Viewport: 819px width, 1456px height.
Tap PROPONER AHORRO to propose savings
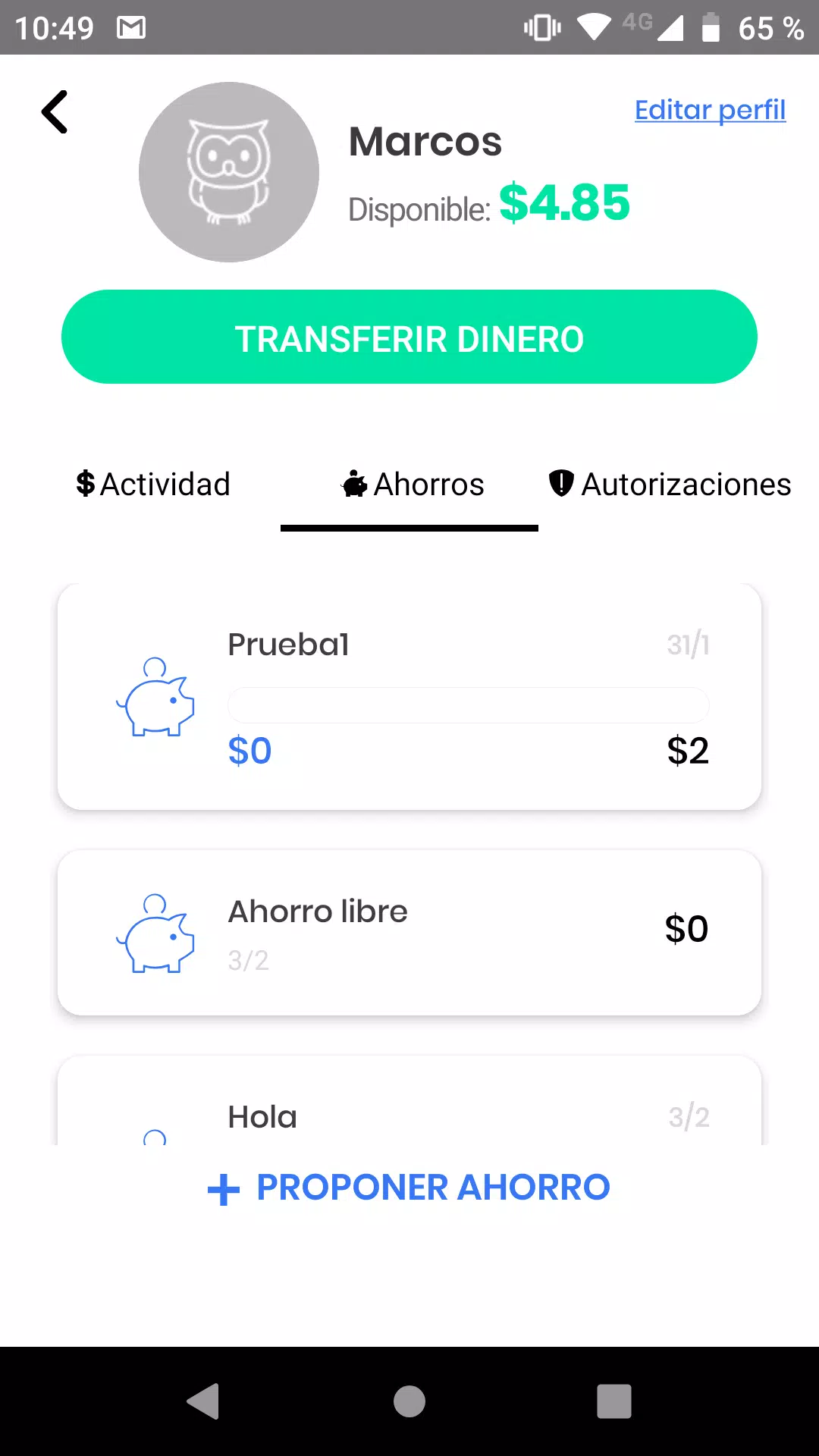pyautogui.click(x=409, y=1188)
